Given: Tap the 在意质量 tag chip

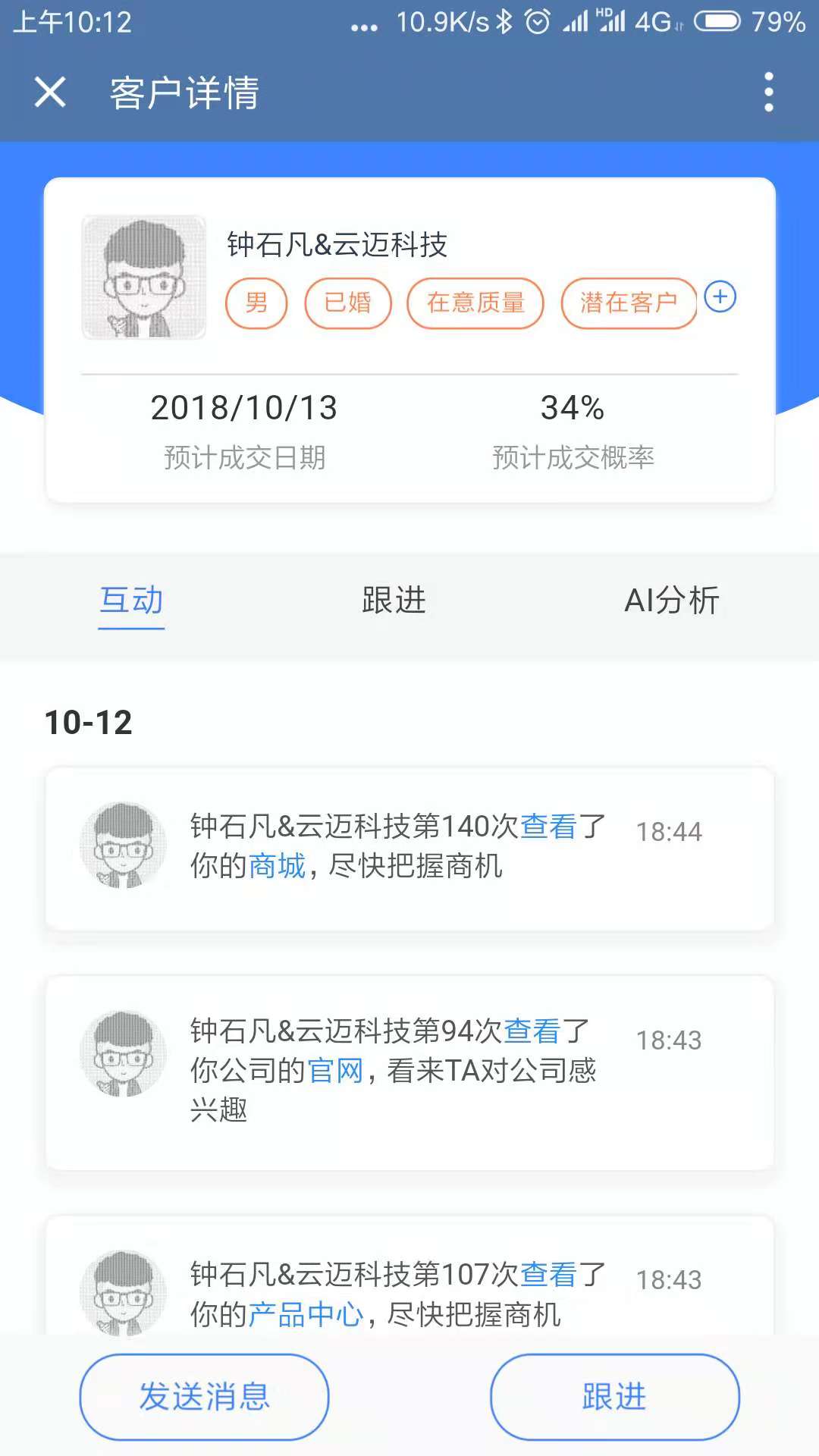Looking at the screenshot, I should [x=475, y=303].
